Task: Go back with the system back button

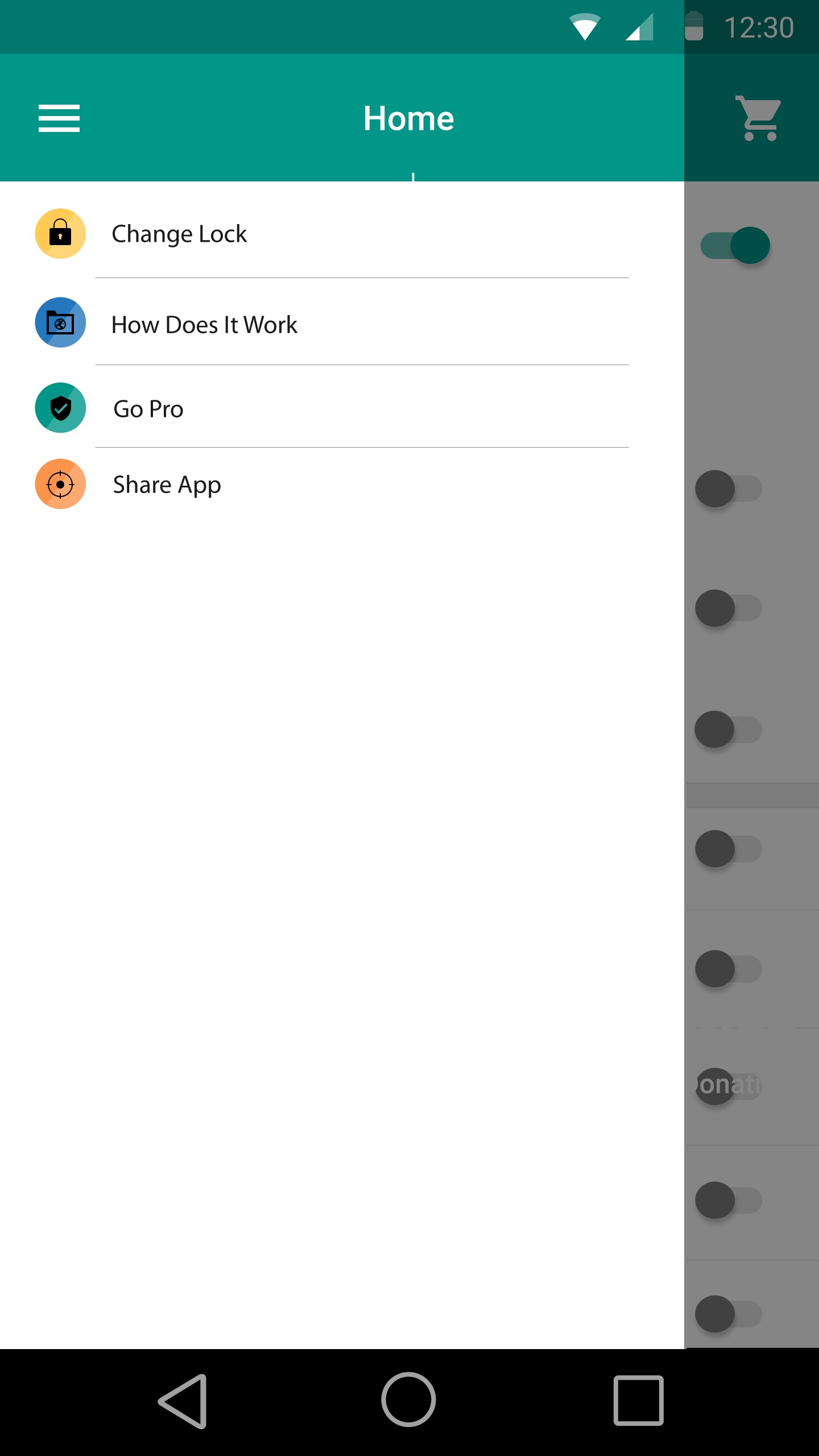Action: coord(183,1401)
